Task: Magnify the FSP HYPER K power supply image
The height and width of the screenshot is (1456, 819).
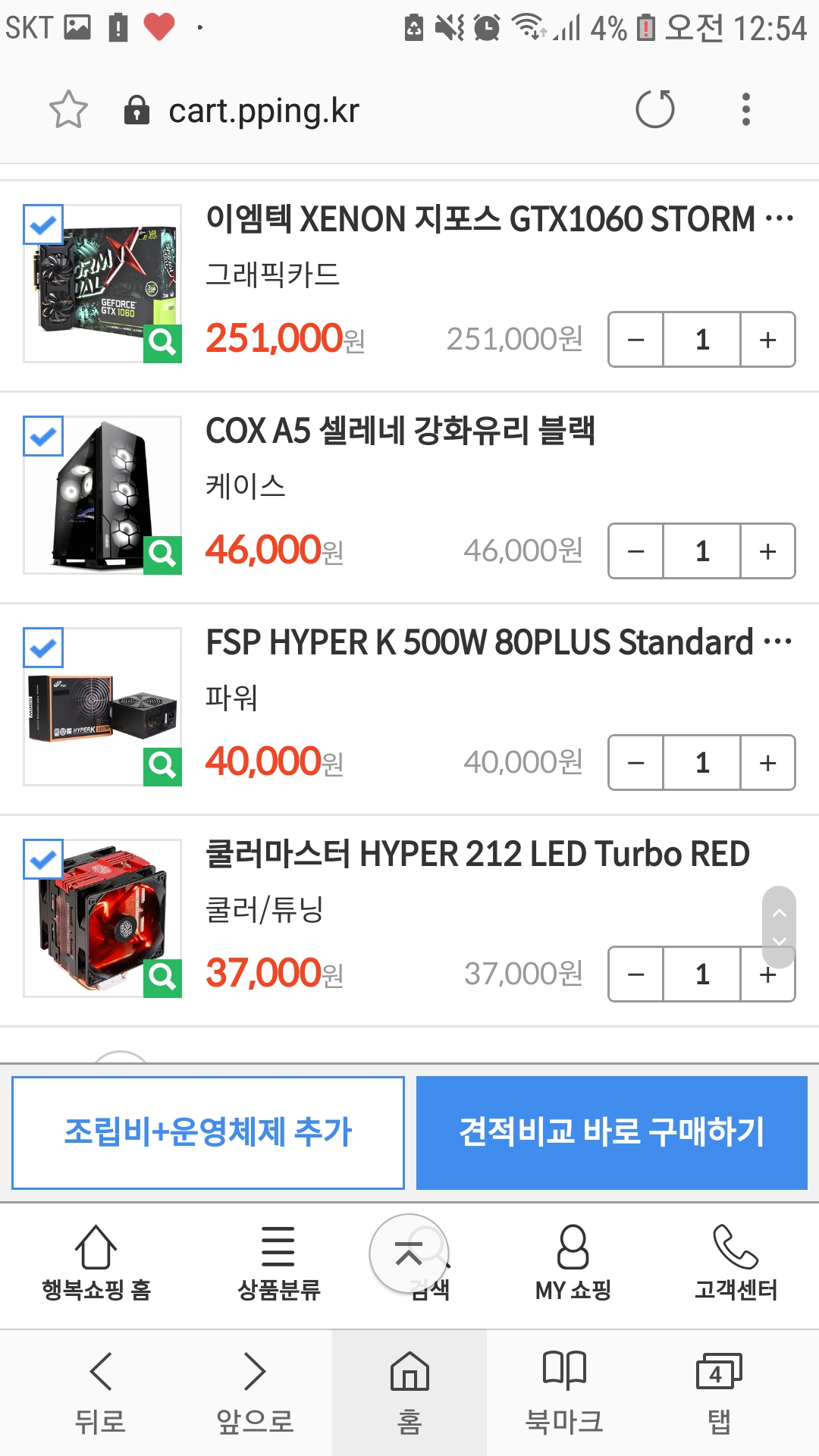Action: [x=163, y=767]
